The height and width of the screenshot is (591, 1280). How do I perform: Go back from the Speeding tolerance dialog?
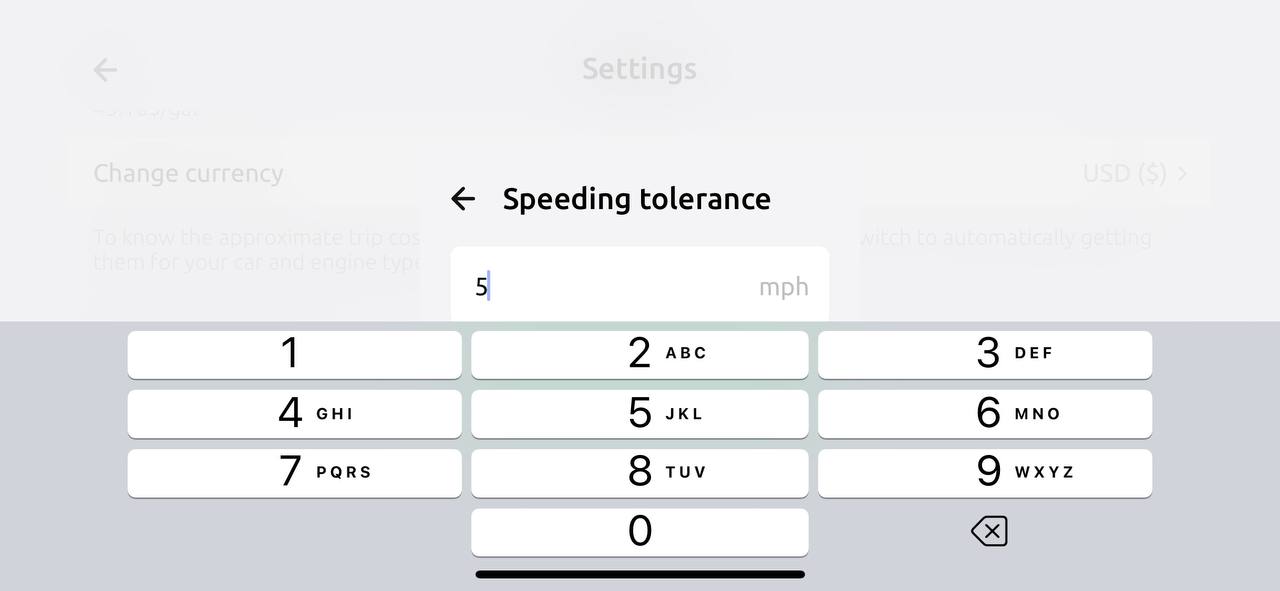463,199
